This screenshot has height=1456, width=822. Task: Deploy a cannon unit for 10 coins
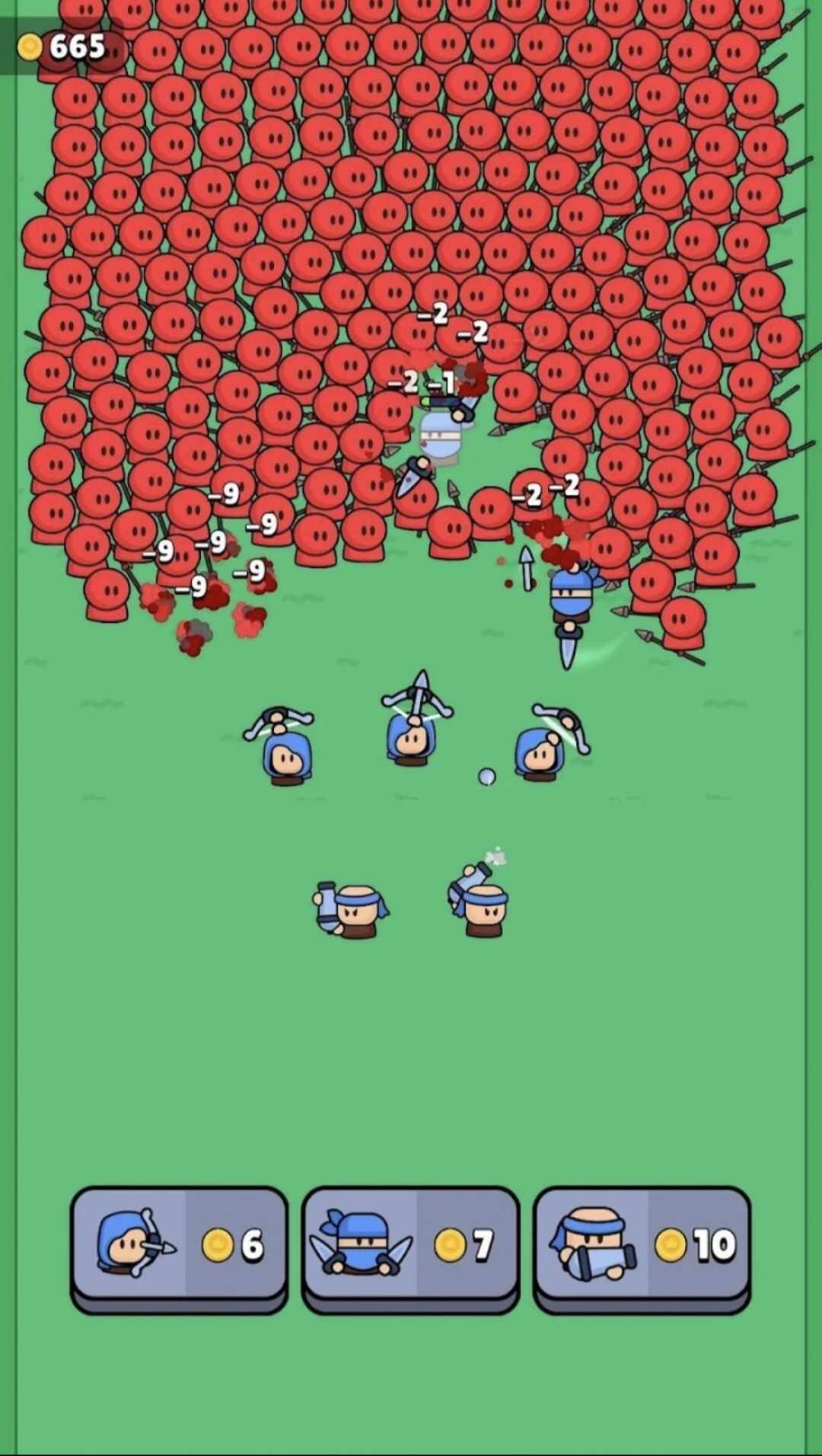click(x=642, y=1245)
